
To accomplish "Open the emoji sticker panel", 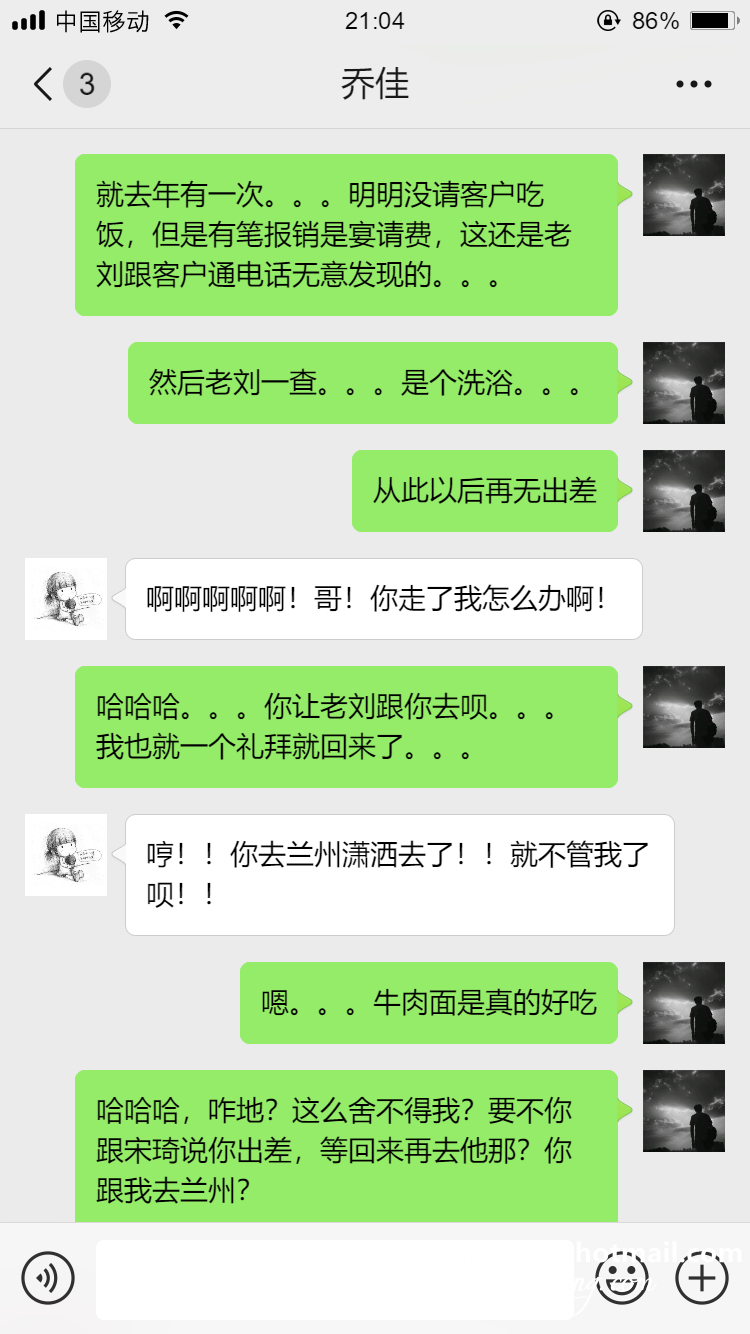I will tap(622, 1277).
